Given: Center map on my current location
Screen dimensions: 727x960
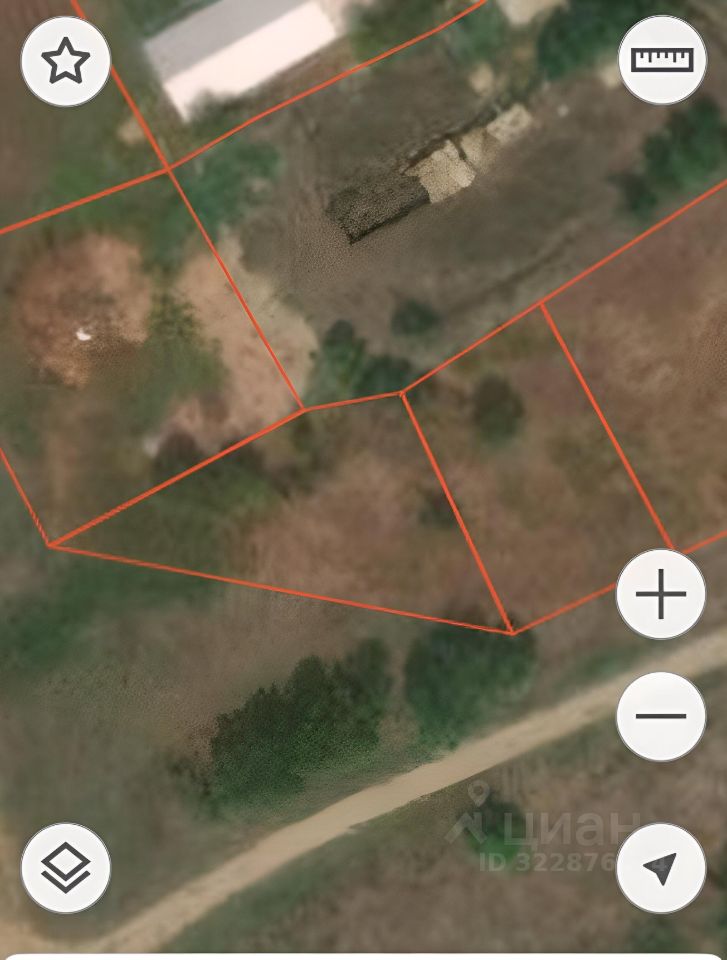Looking at the screenshot, I should click(x=660, y=867).
